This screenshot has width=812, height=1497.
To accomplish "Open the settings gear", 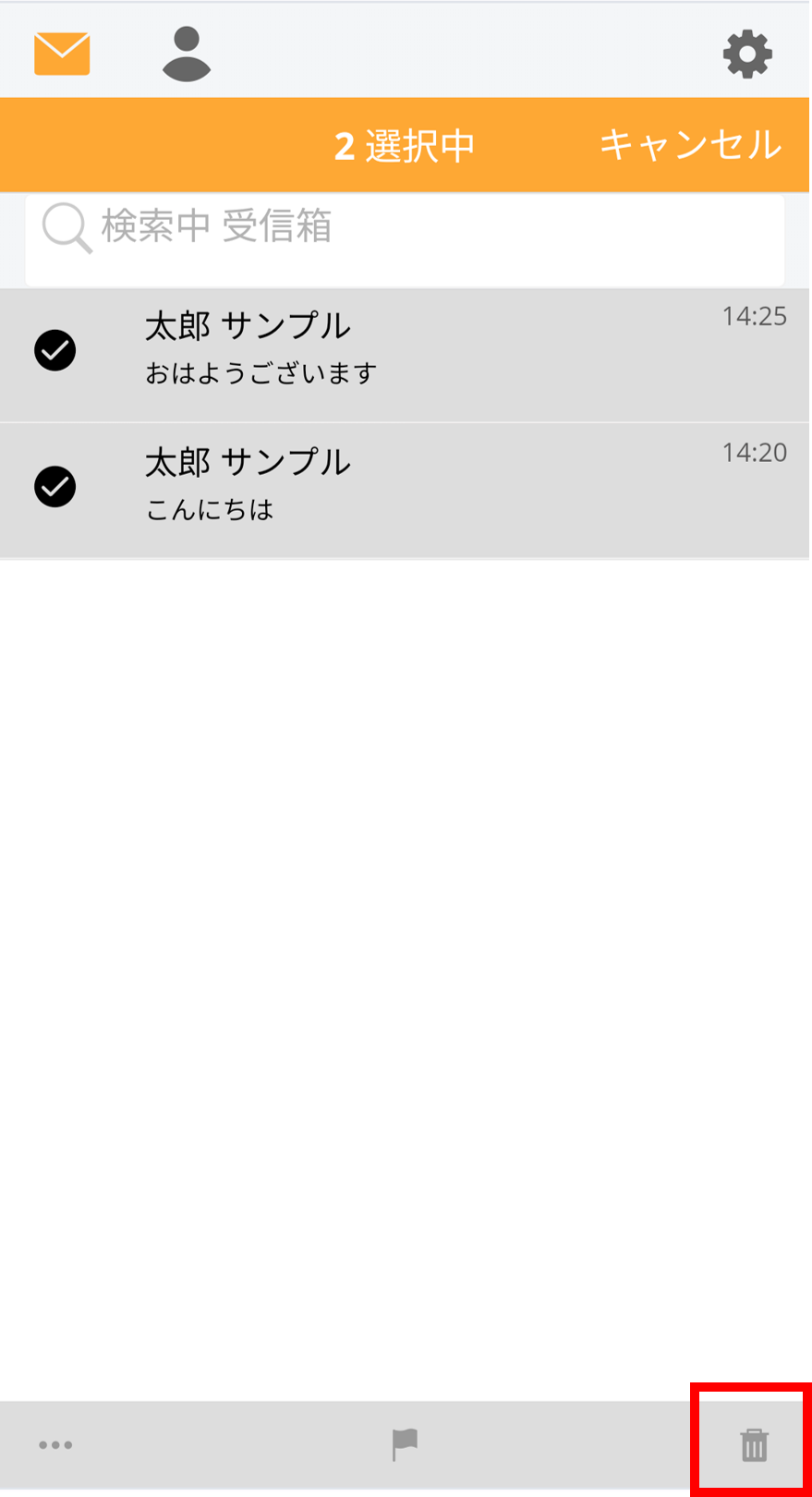I will click(x=747, y=55).
